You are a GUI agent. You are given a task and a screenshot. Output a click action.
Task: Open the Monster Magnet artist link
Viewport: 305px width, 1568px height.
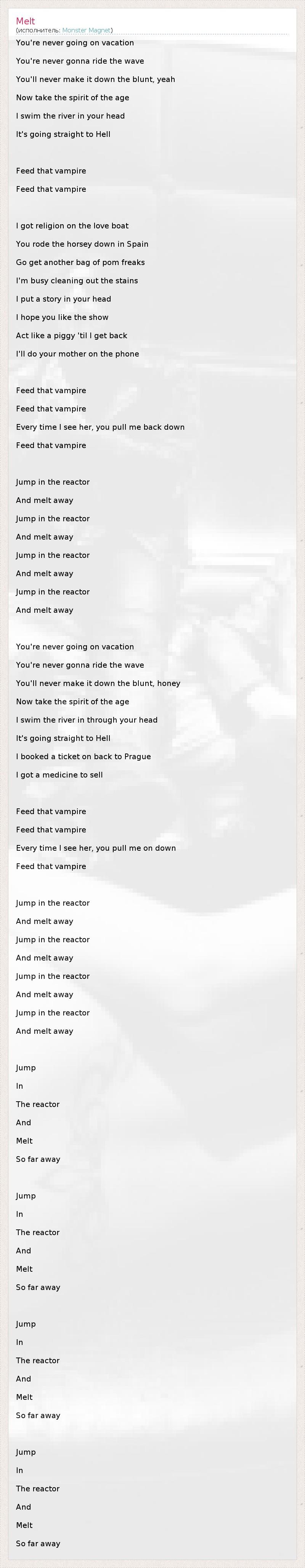pyautogui.click(x=86, y=30)
